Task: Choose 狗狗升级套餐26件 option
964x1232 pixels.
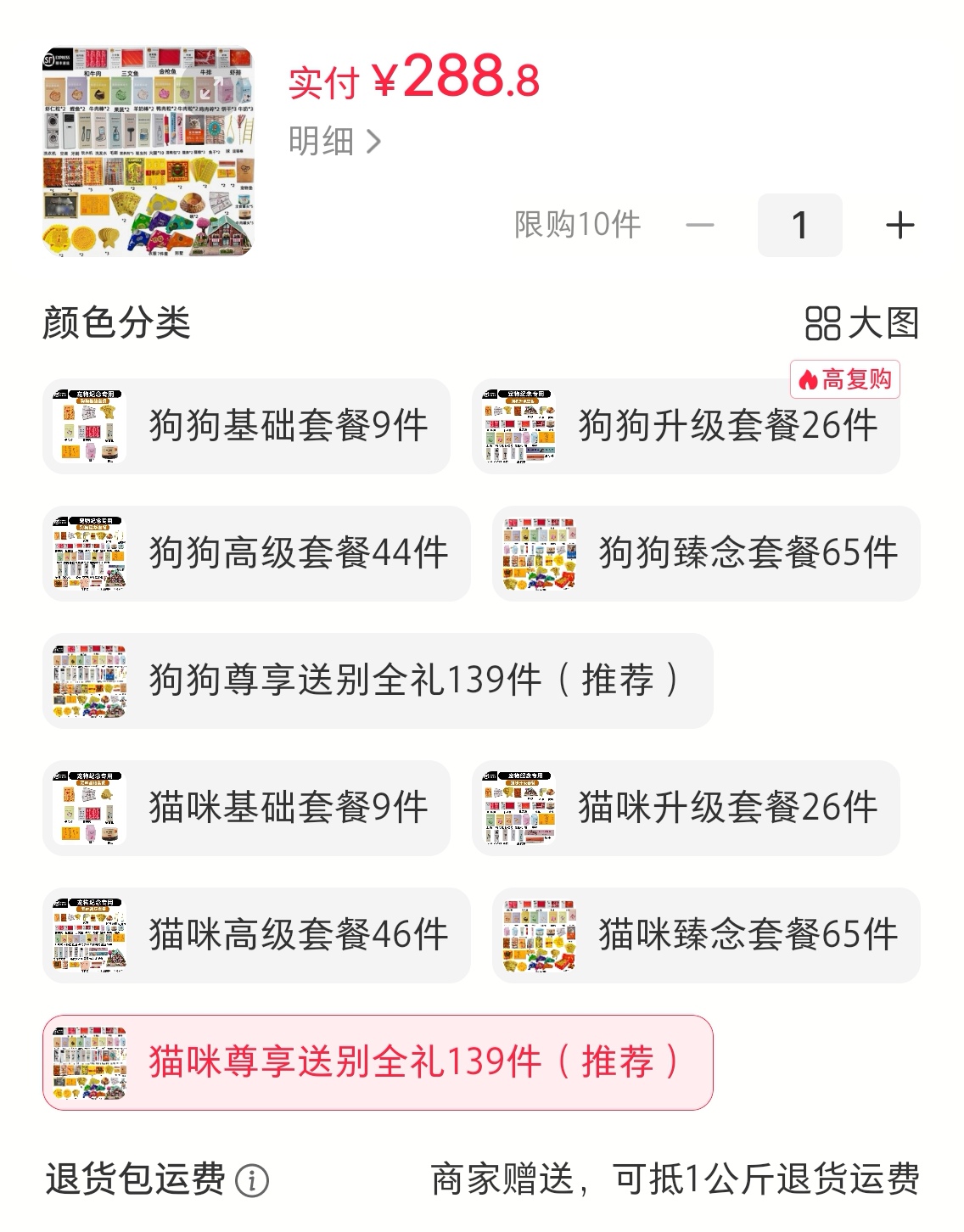Action: (x=686, y=426)
